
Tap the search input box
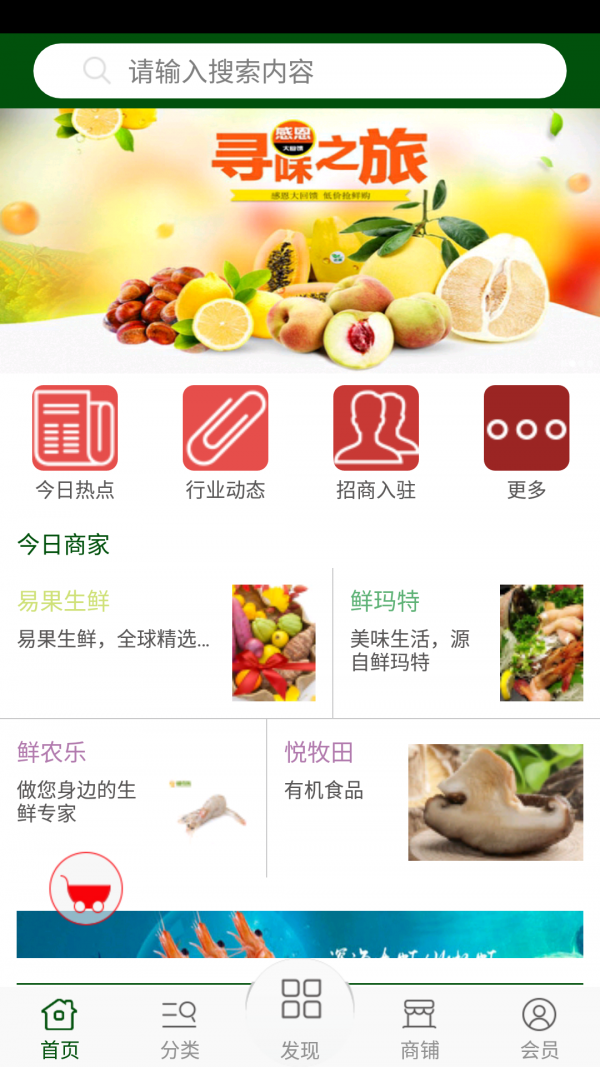coord(300,71)
